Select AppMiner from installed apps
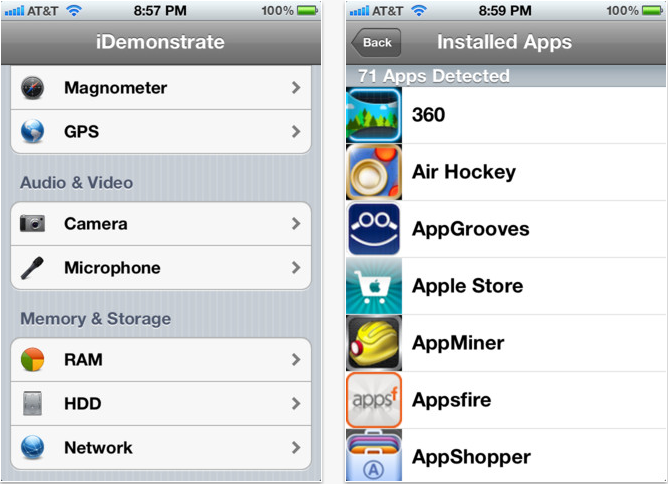 (x=505, y=343)
